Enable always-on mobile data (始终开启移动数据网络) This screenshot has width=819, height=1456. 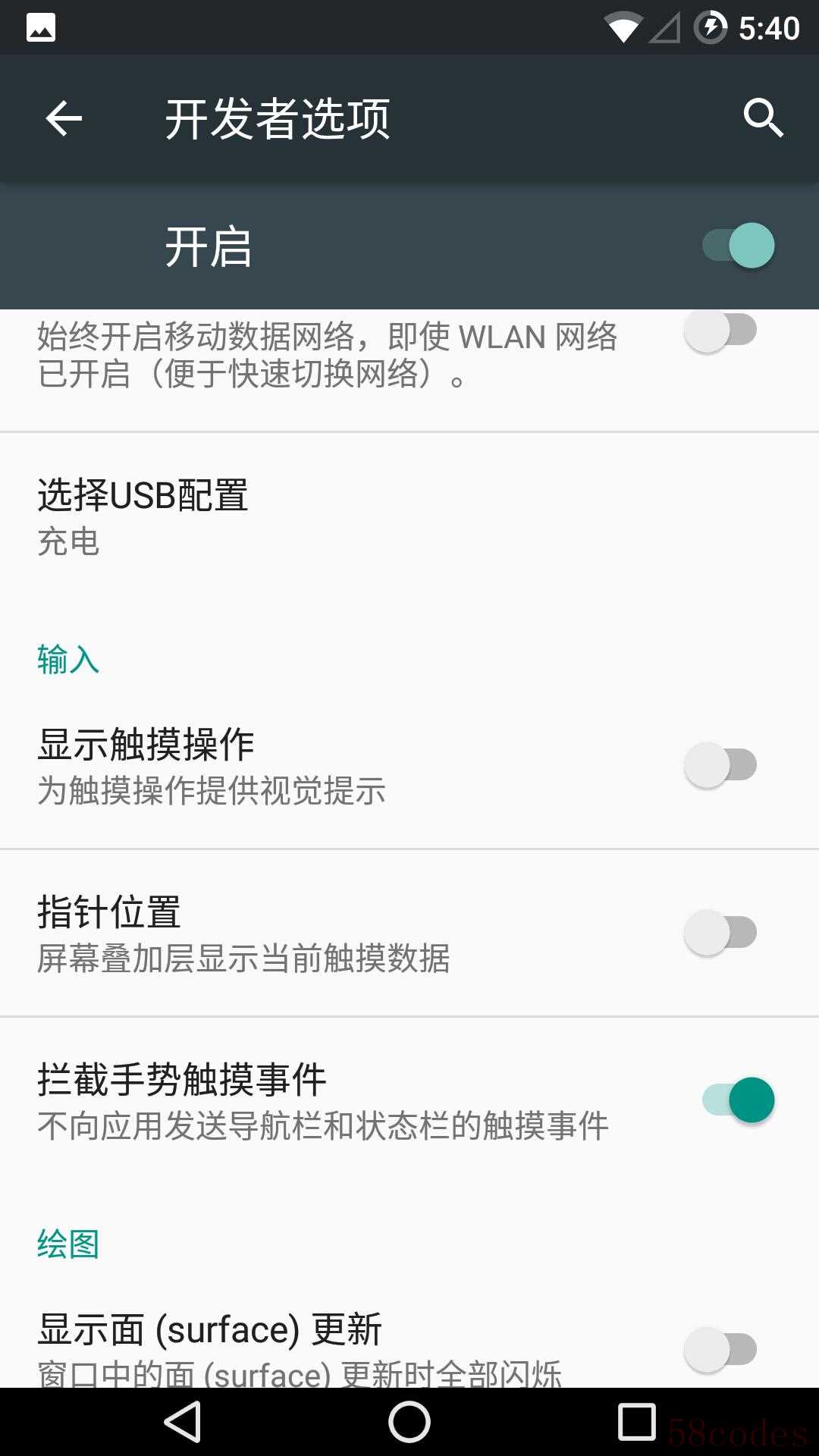point(720,331)
